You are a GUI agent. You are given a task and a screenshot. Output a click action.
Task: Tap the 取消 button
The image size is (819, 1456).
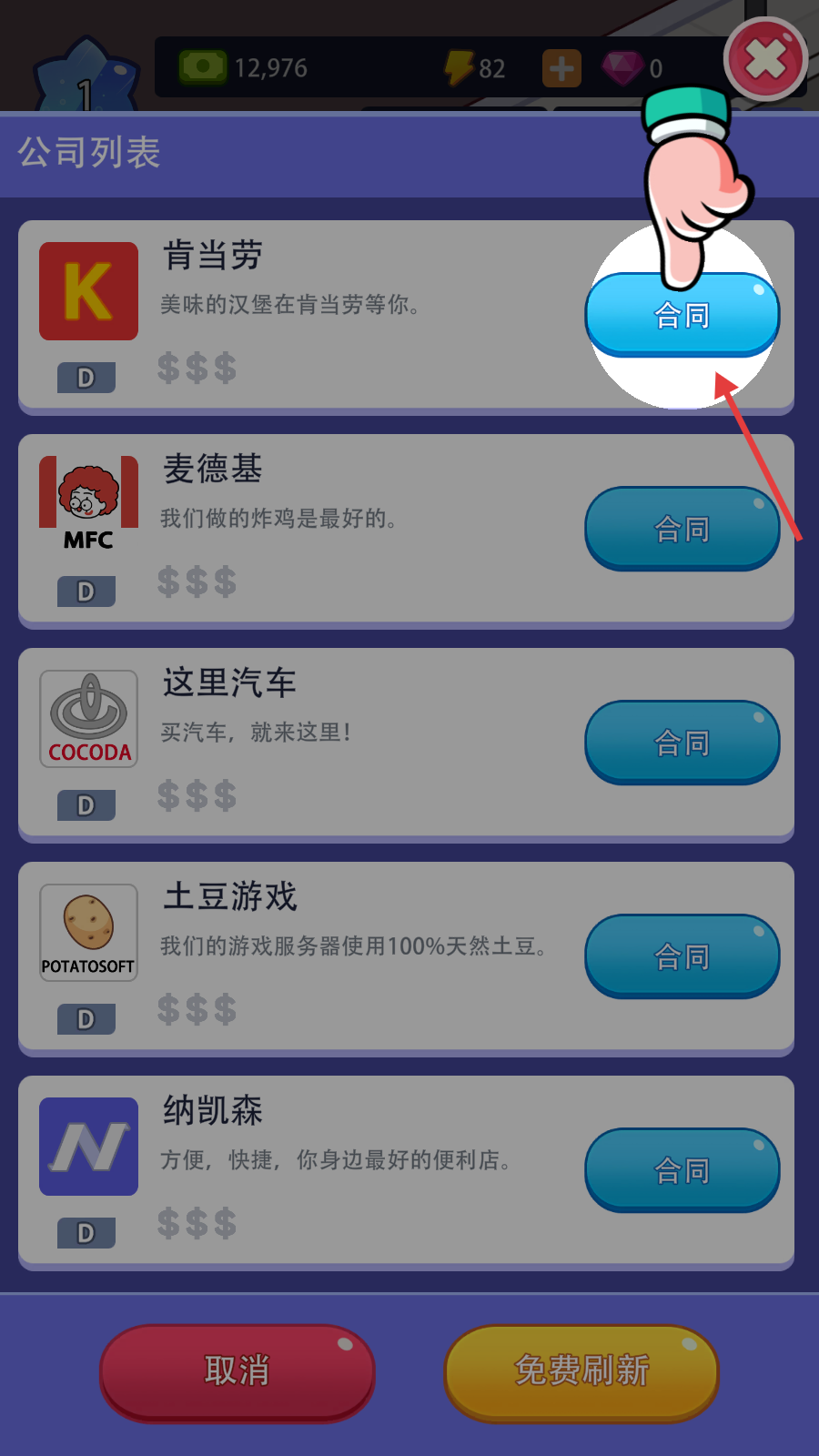(238, 1371)
